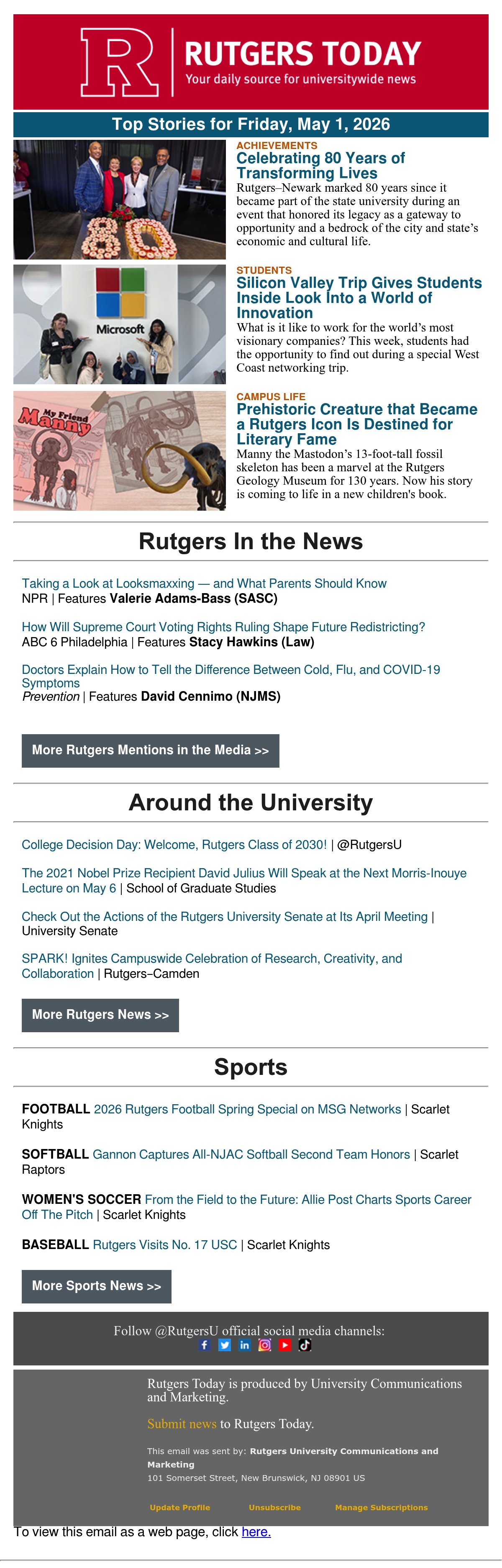Open the Rutgers Instagram icon
Image resolution: width=502 pixels, height=1568 pixels.
click(x=265, y=1344)
